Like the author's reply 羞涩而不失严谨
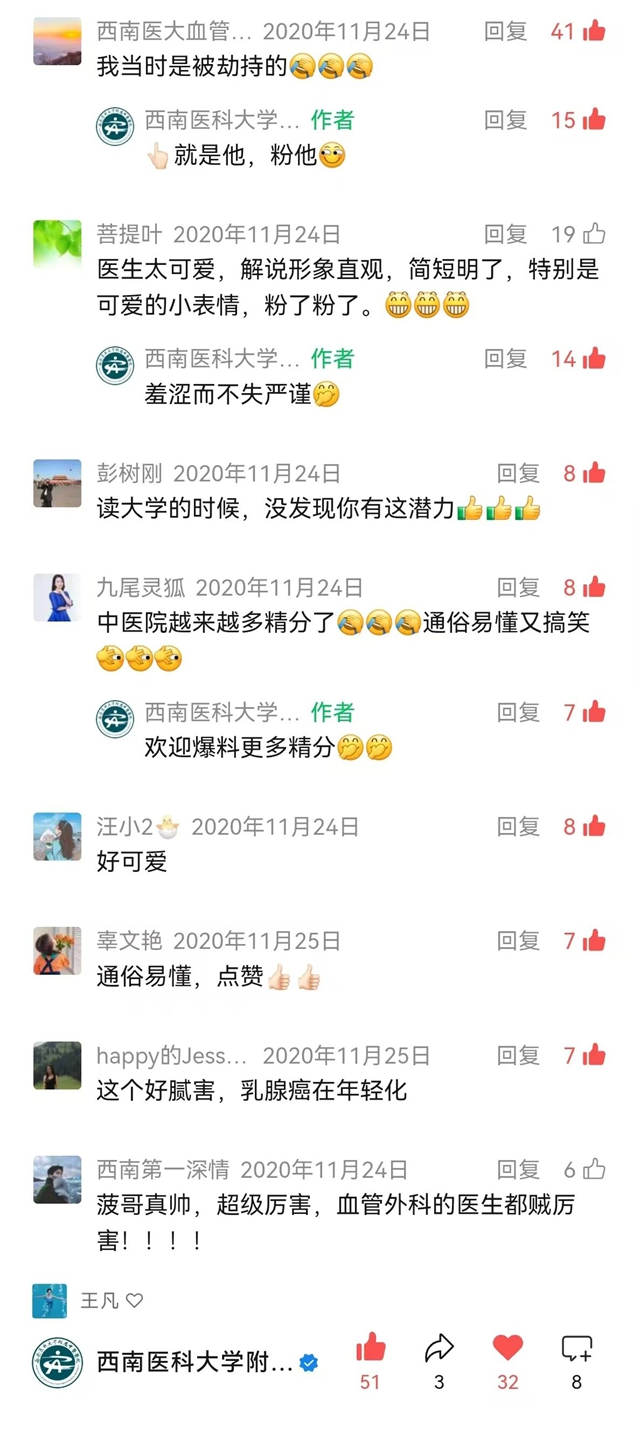Image resolution: width=640 pixels, height=1439 pixels. (593, 358)
